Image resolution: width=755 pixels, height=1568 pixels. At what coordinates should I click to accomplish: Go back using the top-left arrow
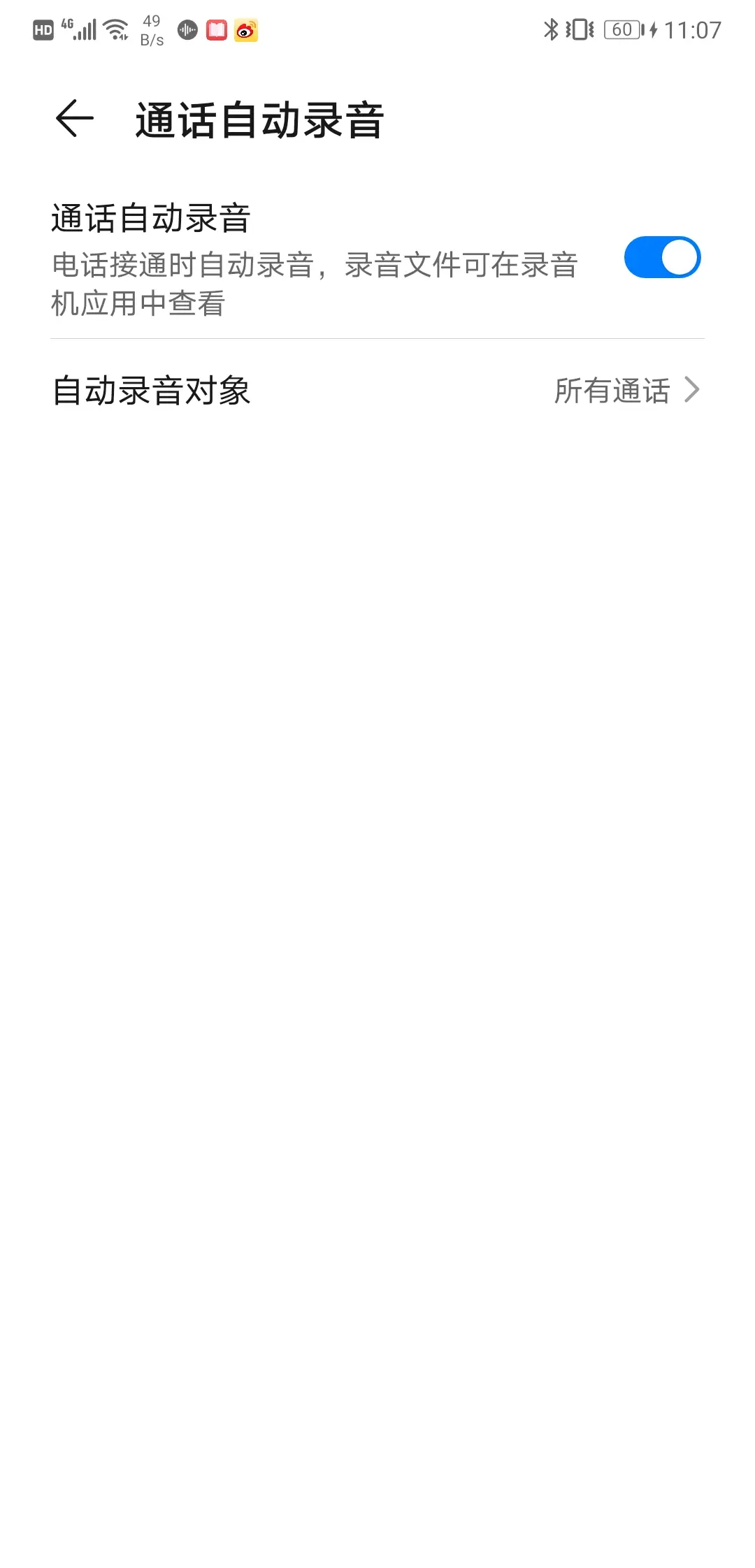coord(75,118)
